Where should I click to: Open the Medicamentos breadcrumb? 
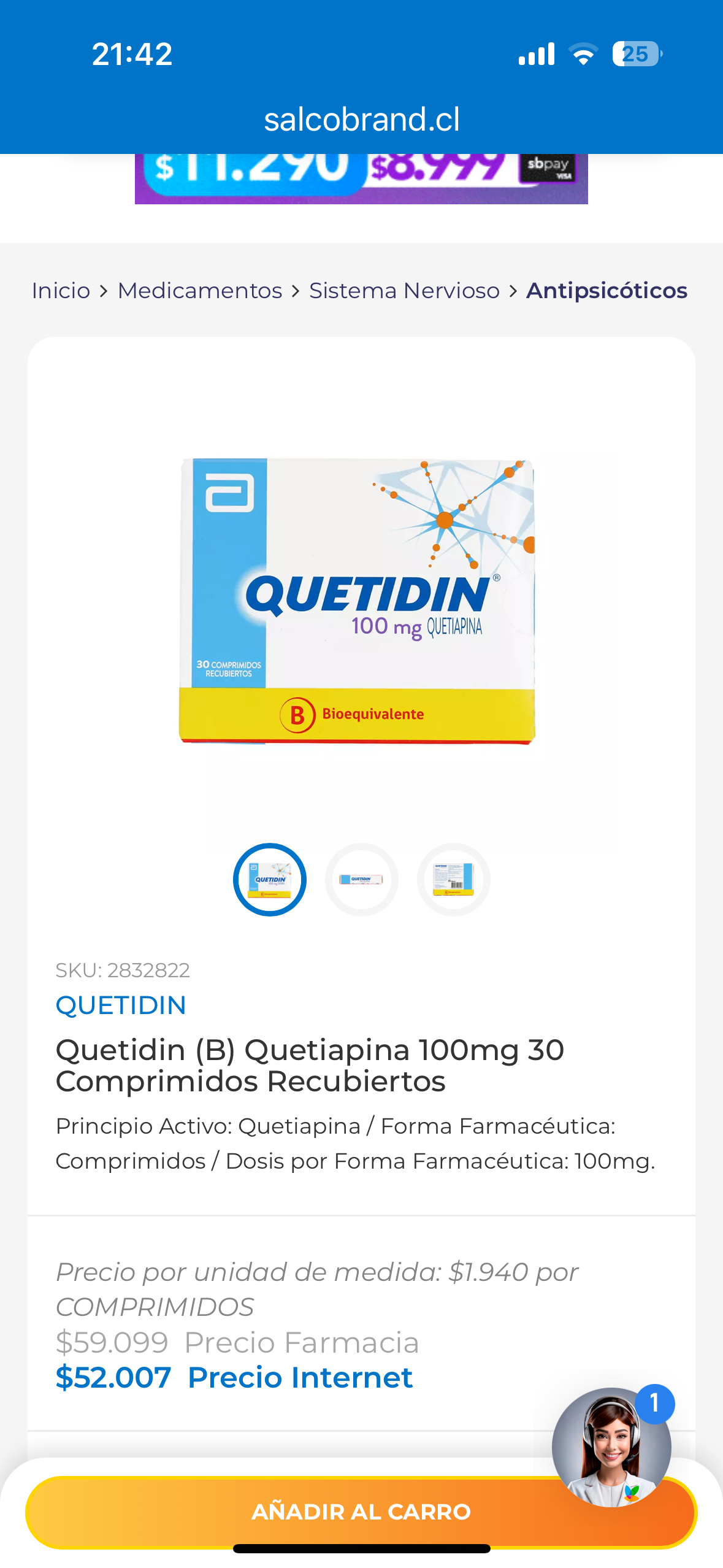(200, 290)
